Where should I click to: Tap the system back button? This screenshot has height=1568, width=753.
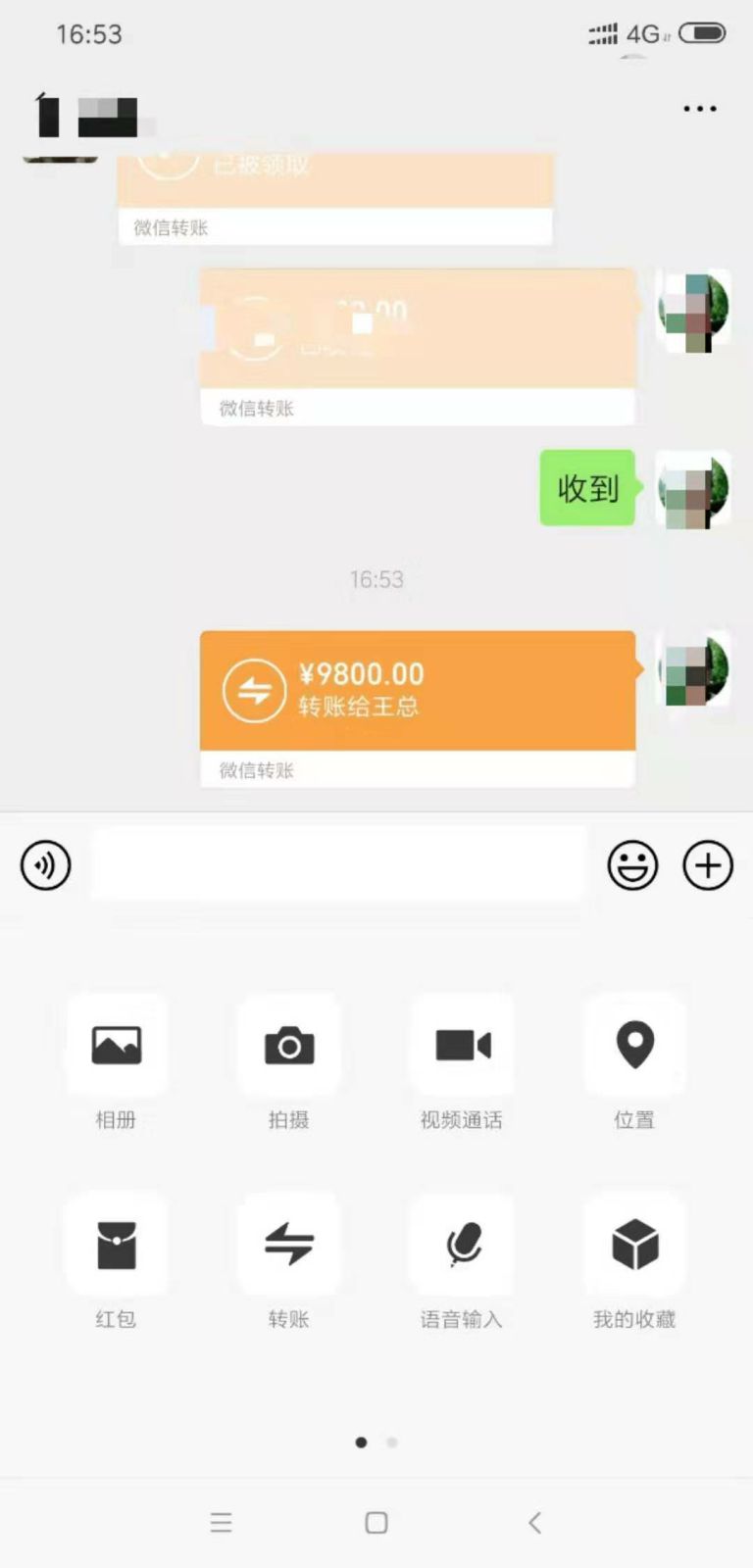[534, 1522]
